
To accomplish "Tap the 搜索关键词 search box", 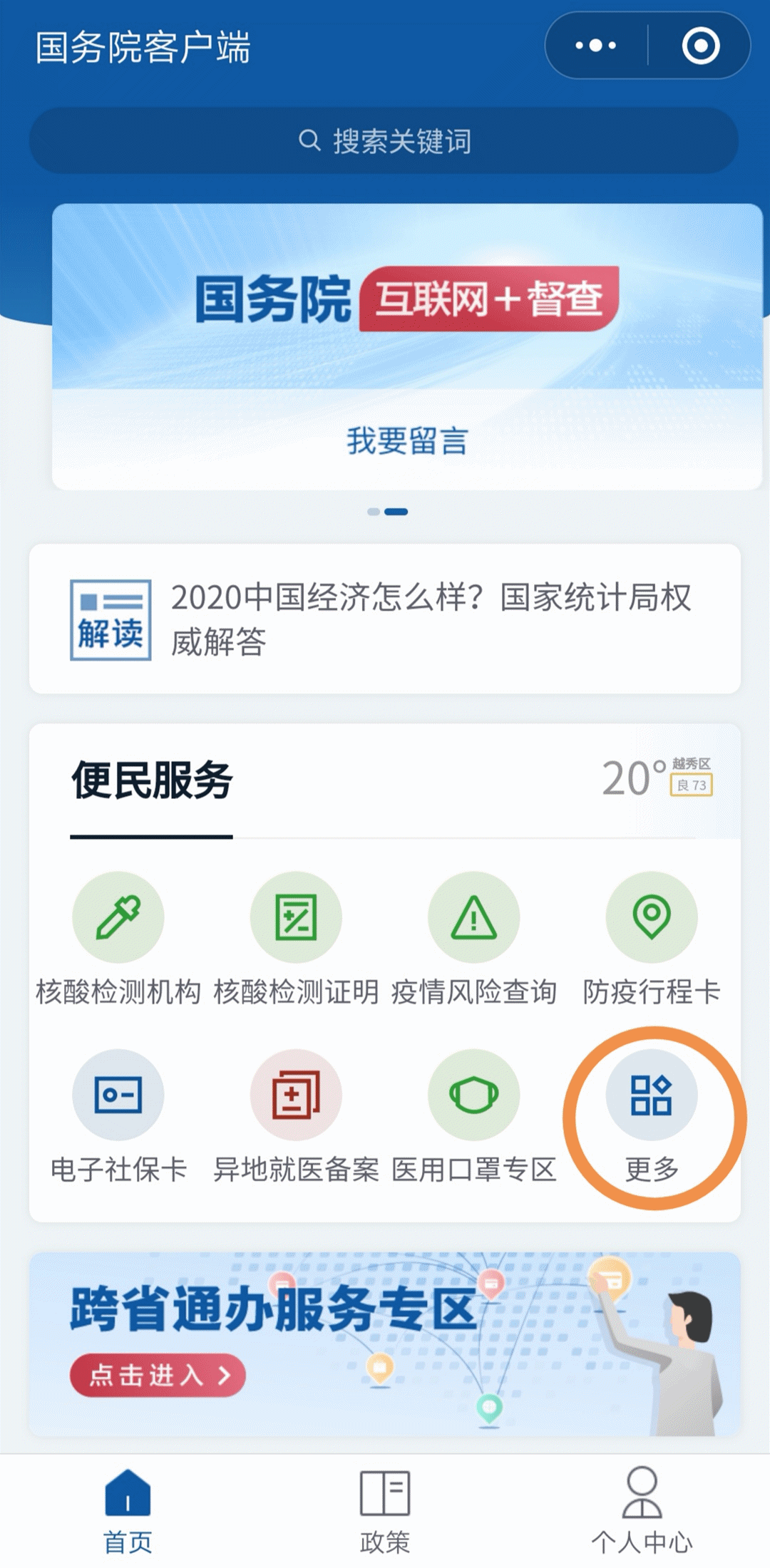I will pos(384,141).
